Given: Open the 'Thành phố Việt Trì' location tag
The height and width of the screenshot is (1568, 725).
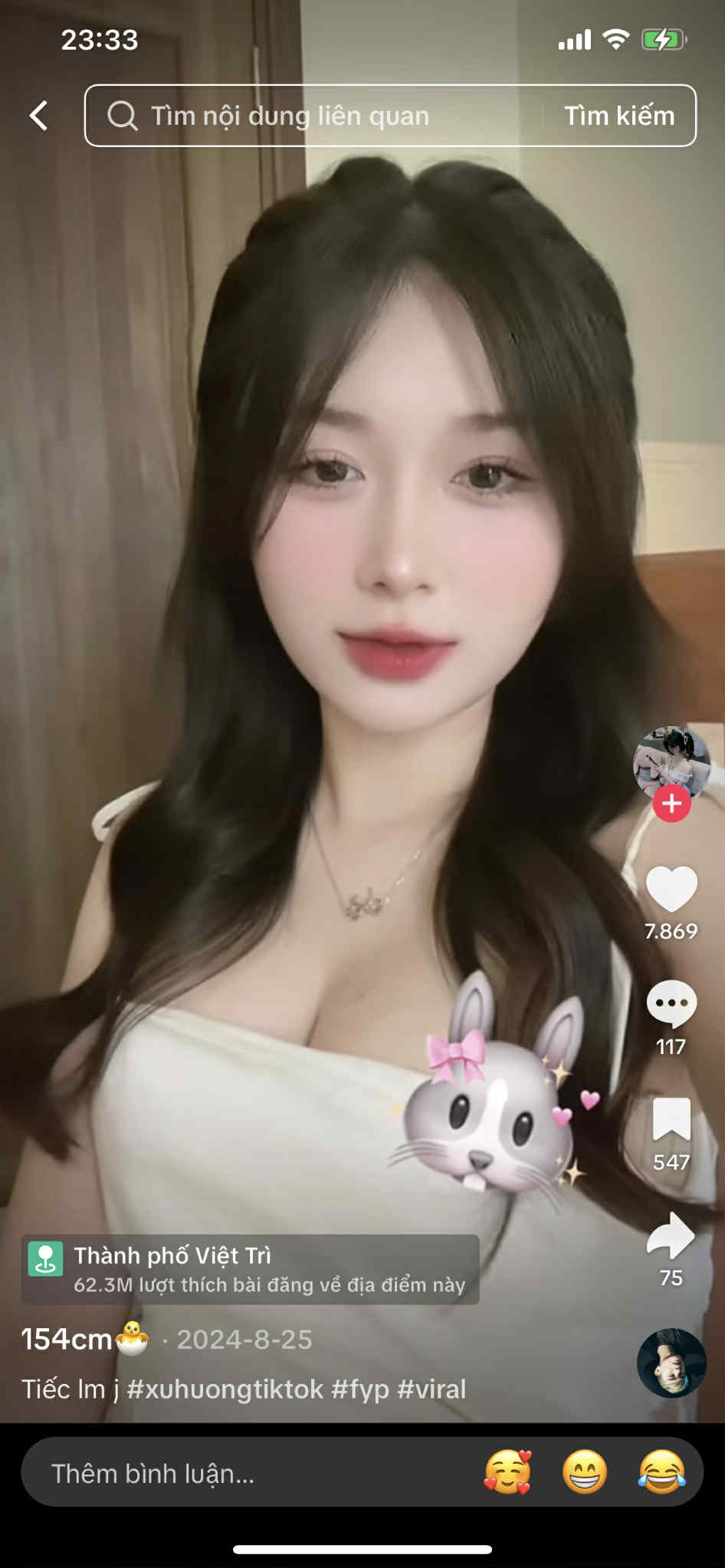Looking at the screenshot, I should pyautogui.click(x=250, y=1269).
